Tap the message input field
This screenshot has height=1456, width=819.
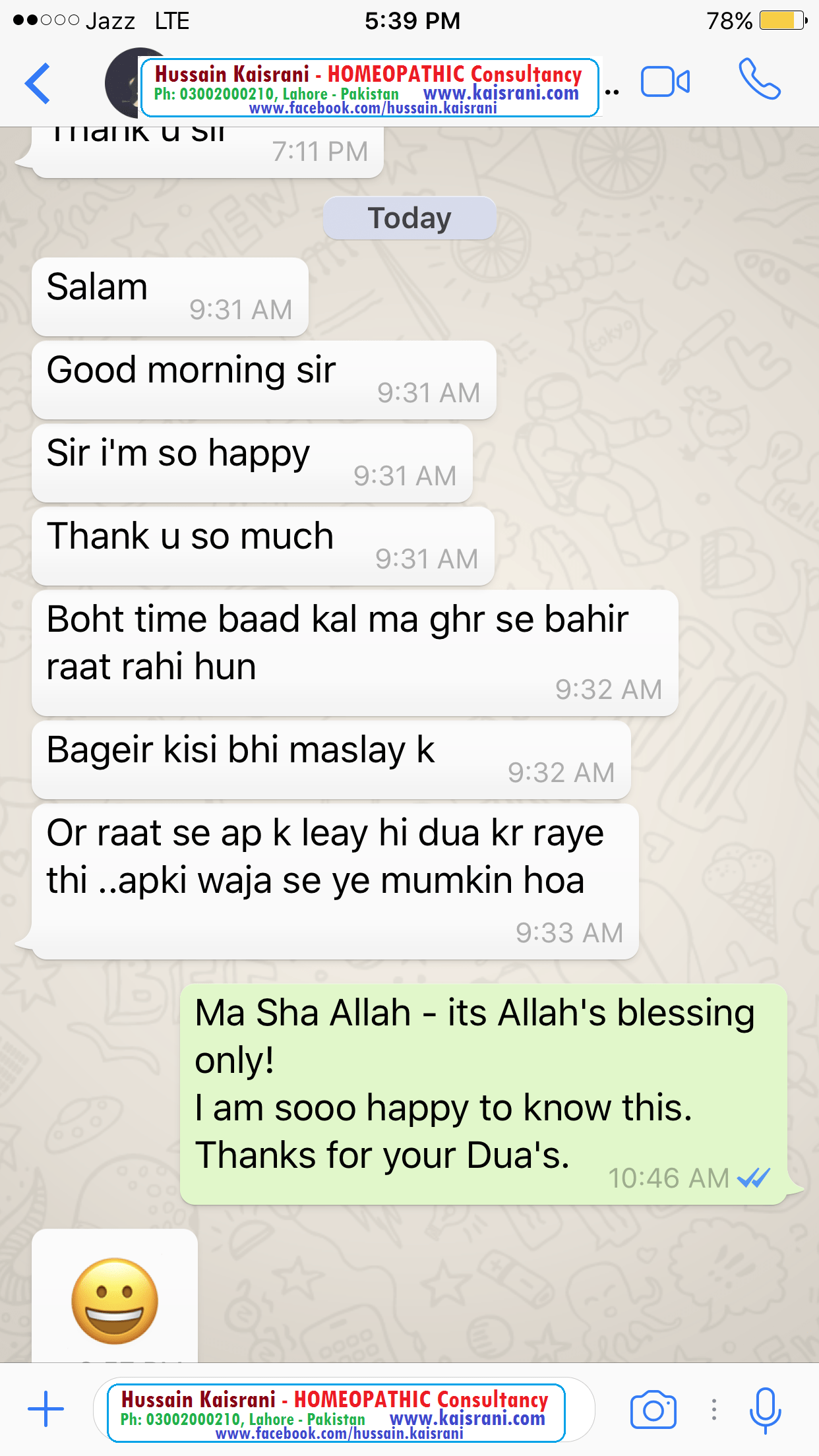tap(343, 1411)
